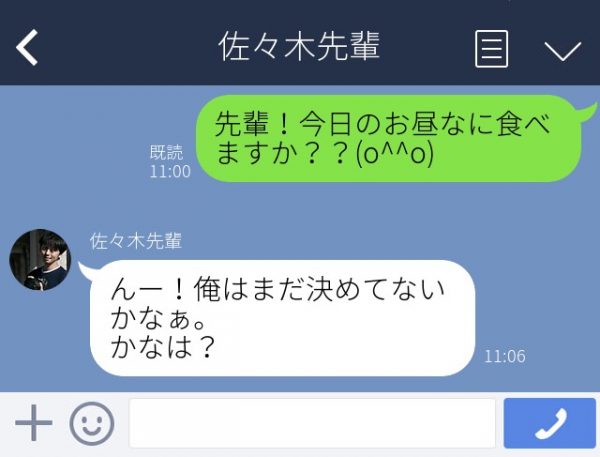The height and width of the screenshot is (457, 600).
Task: Open the notes icon in the header
Action: 491,48
